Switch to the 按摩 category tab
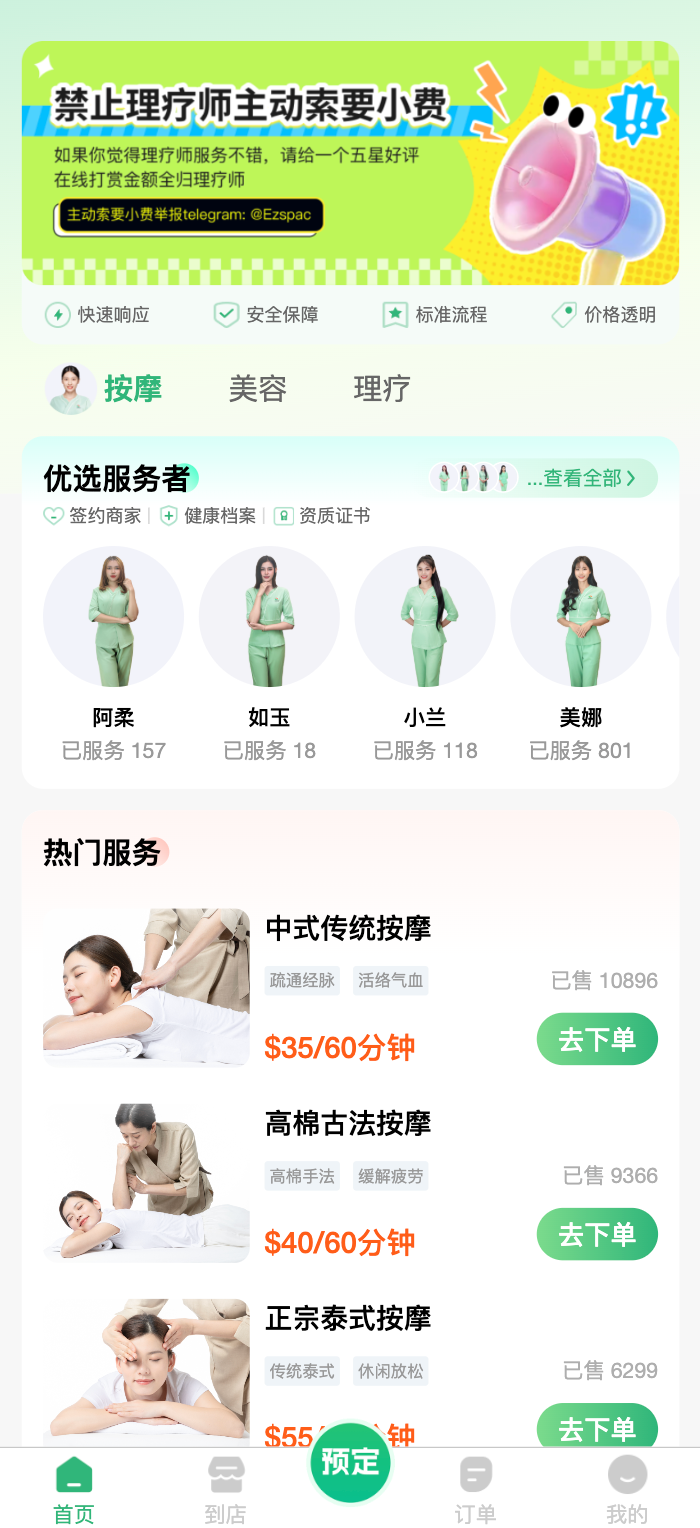 132,388
